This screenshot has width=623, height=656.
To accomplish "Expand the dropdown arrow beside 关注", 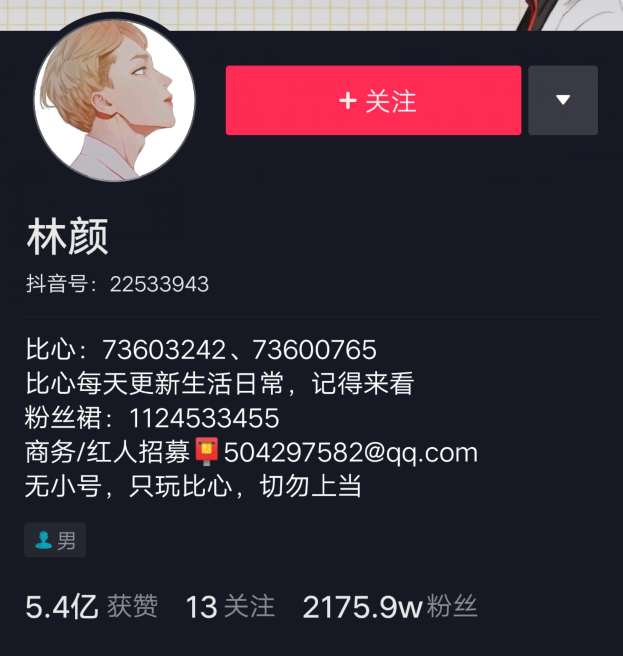I will 562,100.
